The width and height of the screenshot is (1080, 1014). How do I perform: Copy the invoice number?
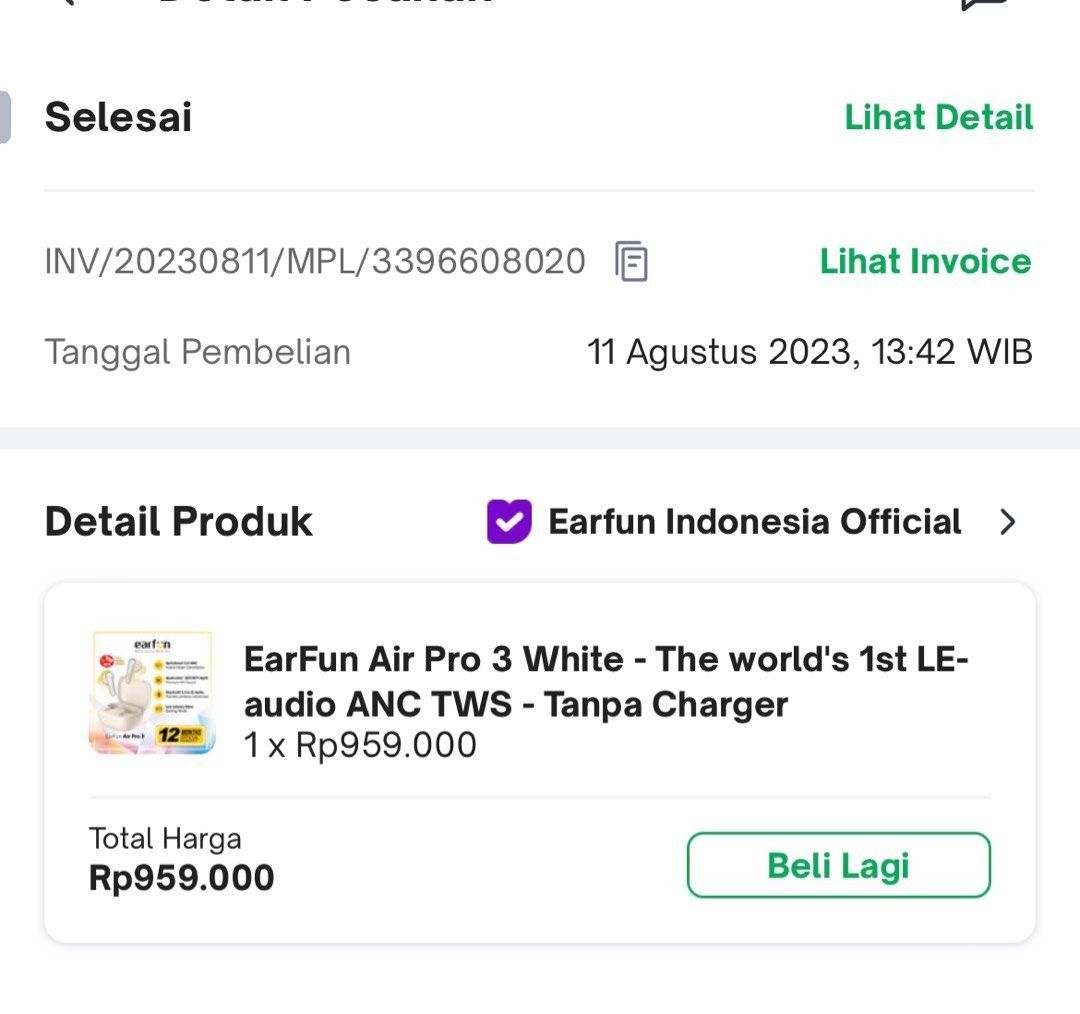[x=631, y=262]
